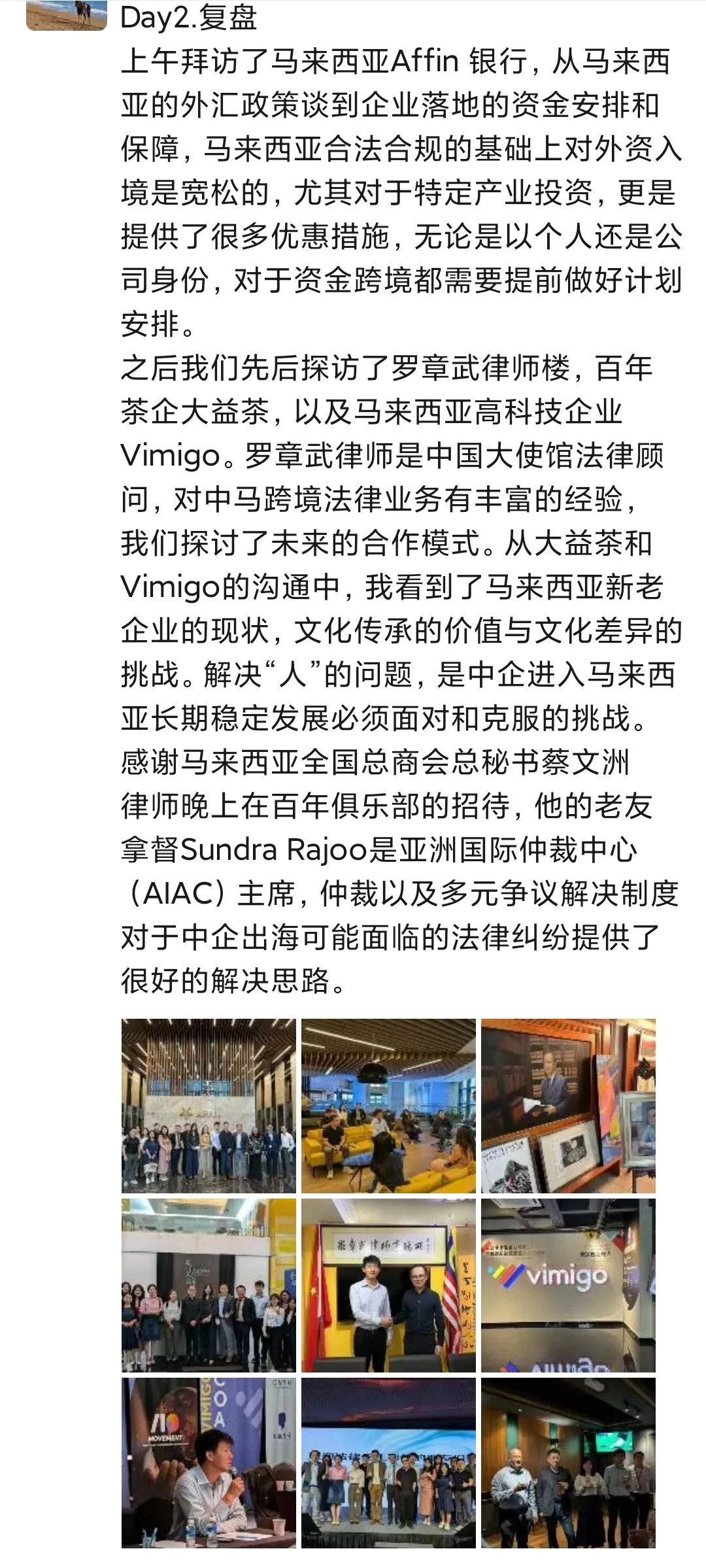Open the photo of the man holding a microphone
The width and height of the screenshot is (706, 1568).
(209, 1463)
